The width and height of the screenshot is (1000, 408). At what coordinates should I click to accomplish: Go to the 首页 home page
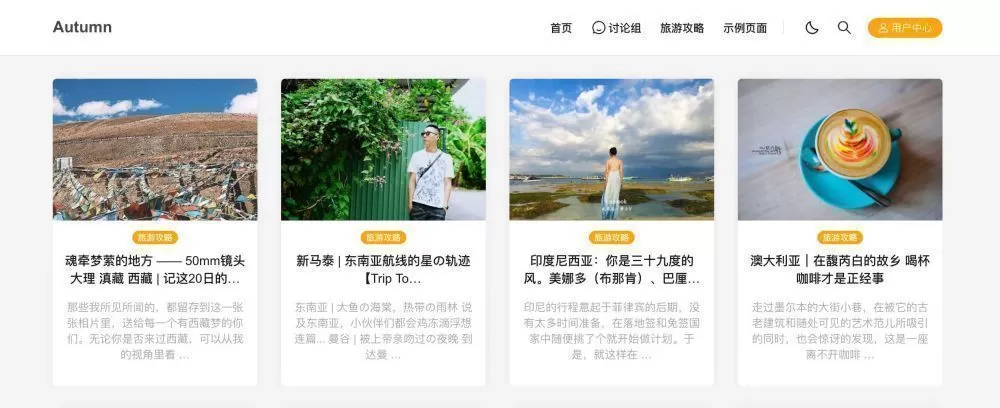(561, 28)
